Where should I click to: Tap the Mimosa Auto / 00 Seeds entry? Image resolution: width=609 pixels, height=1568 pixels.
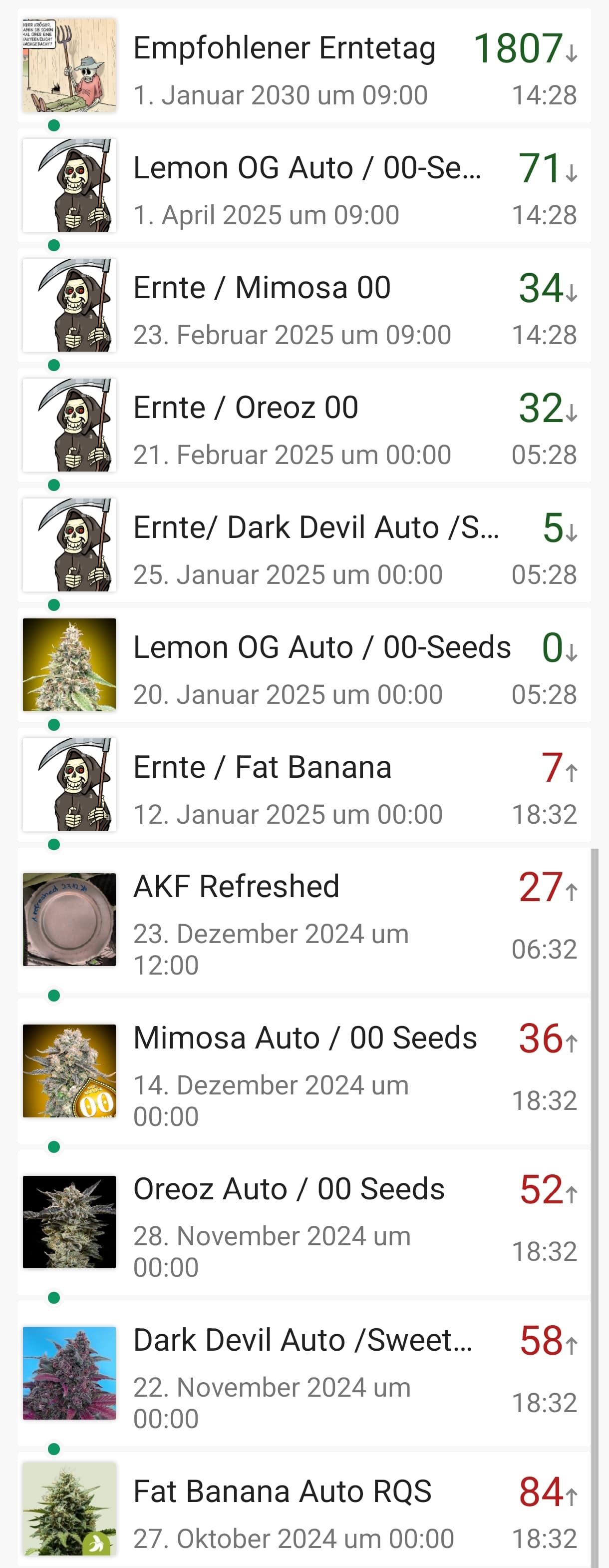[x=304, y=1071]
